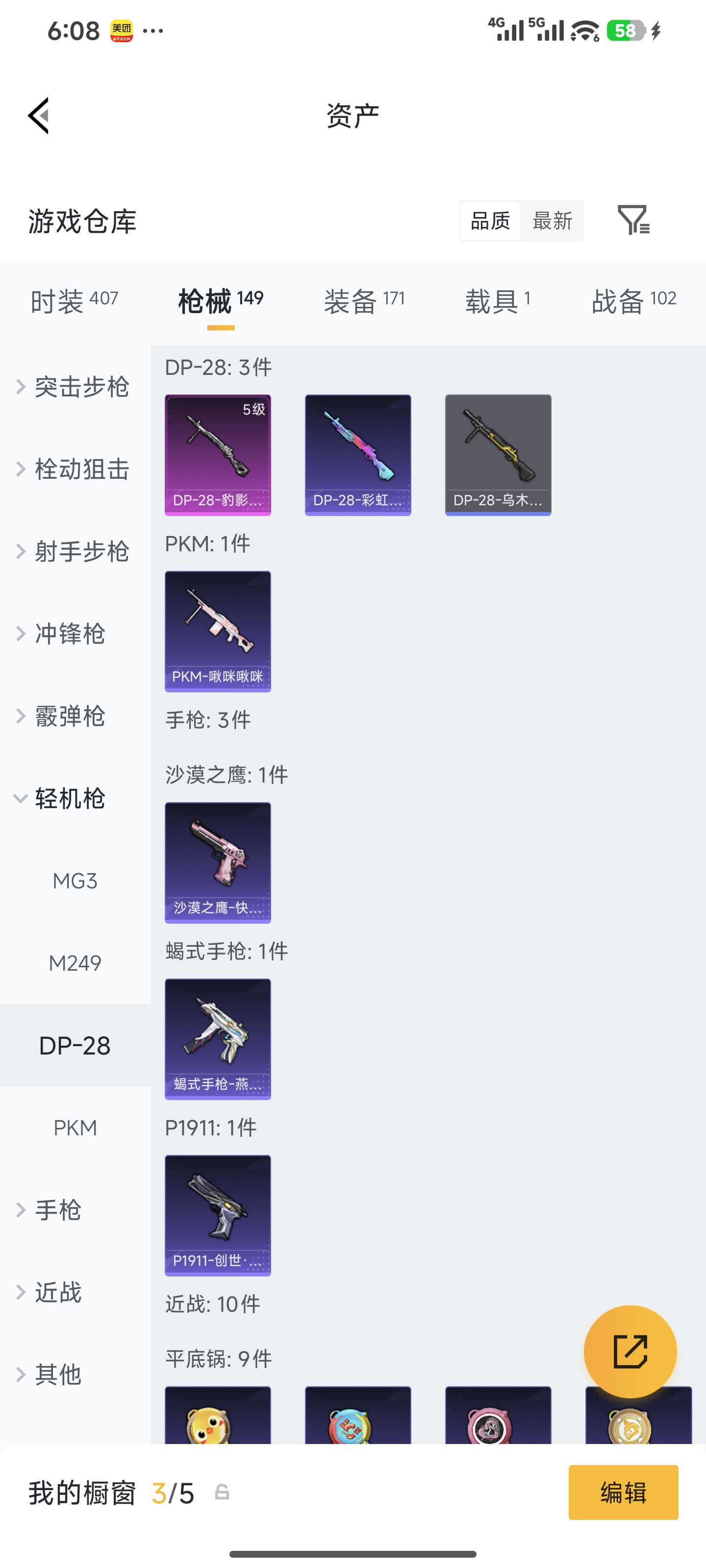The image size is (706, 1568).
Task: Collapse the 轻机枪 category
Action: (61, 799)
